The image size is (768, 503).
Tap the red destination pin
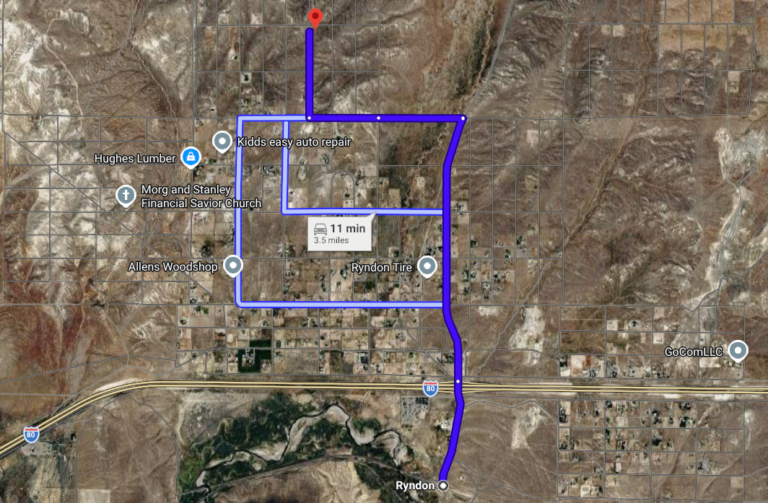click(315, 18)
